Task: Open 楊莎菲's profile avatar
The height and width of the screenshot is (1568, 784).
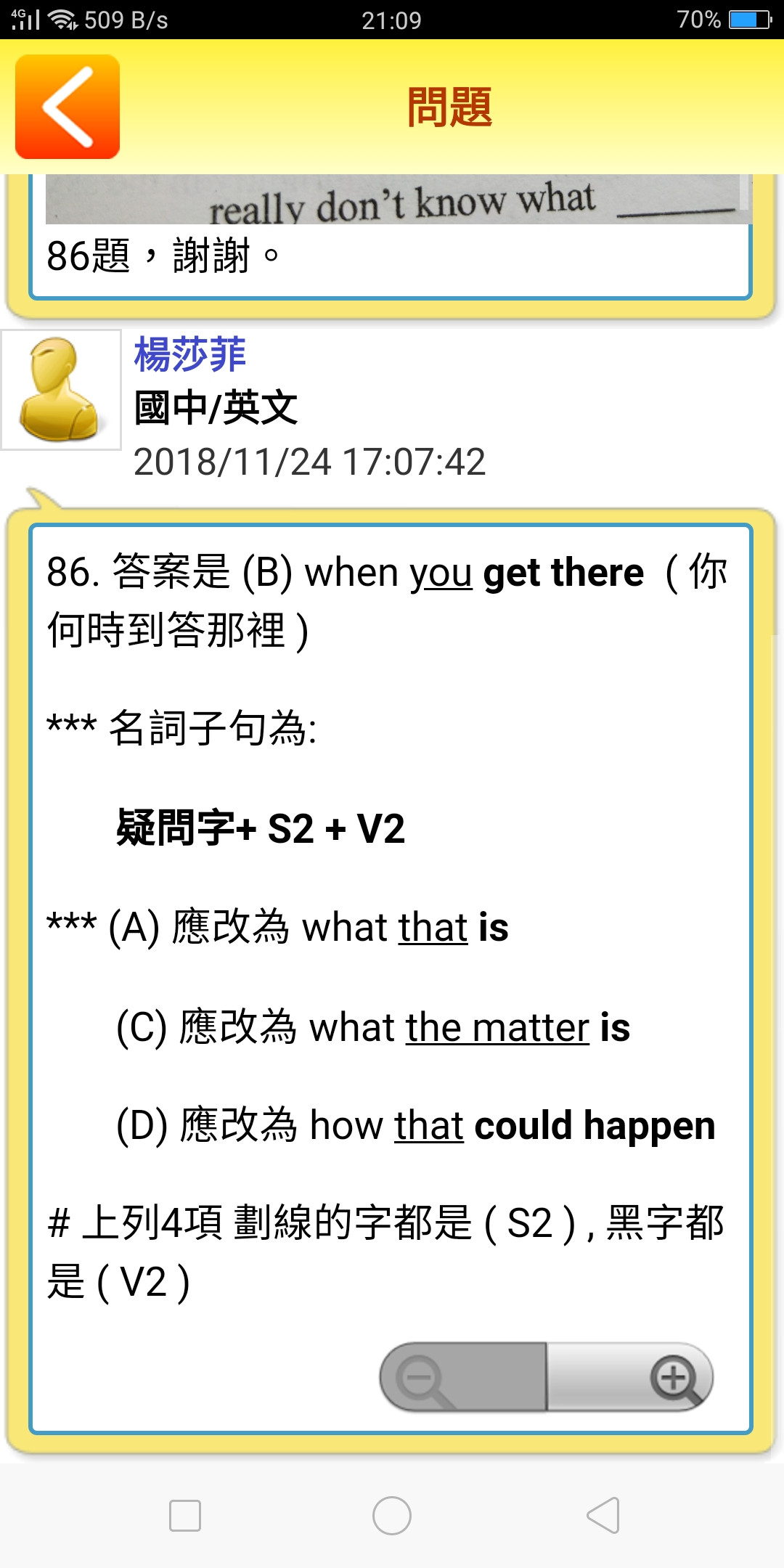Action: [x=61, y=390]
